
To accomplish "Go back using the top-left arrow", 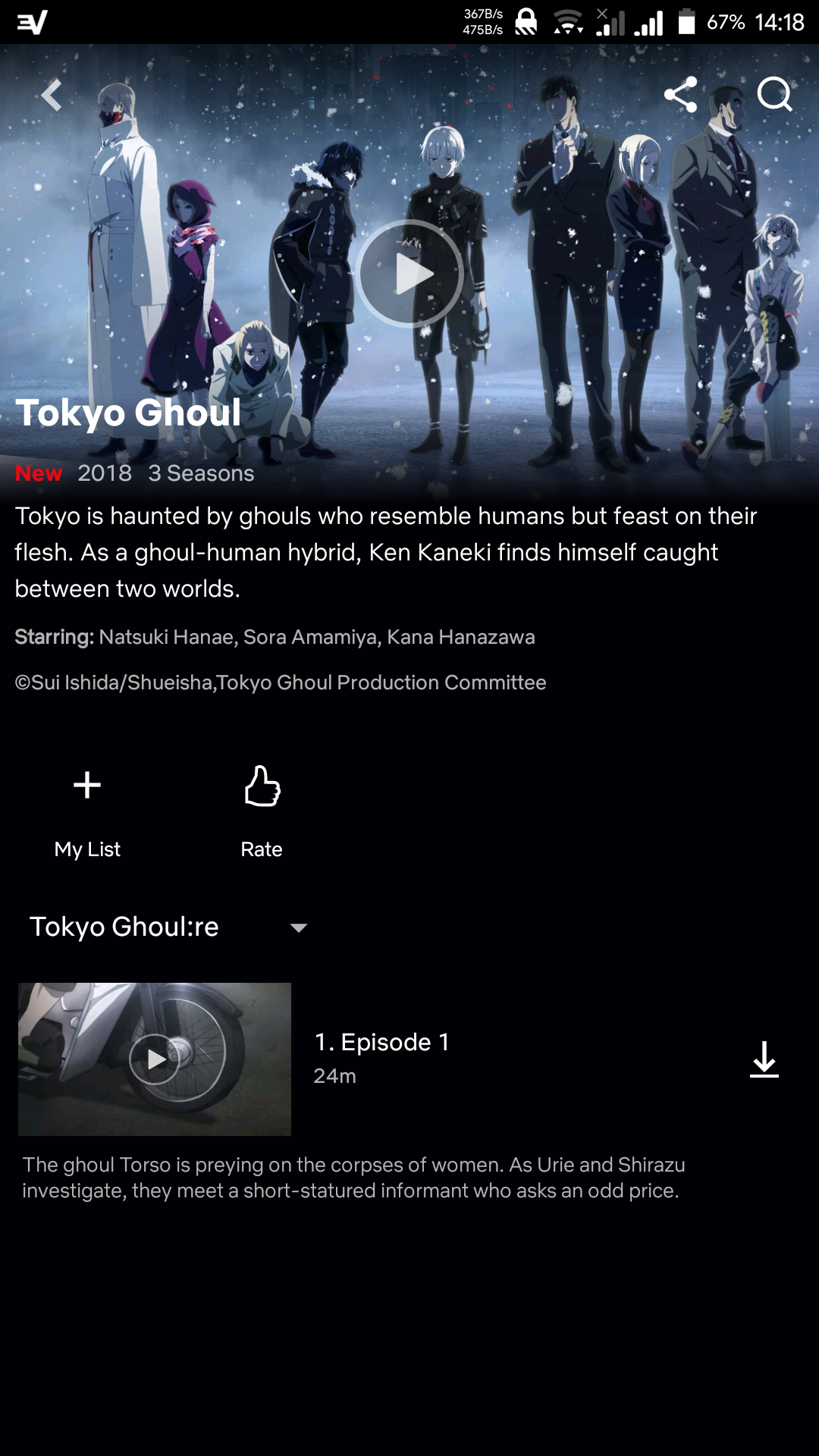I will click(x=52, y=96).
